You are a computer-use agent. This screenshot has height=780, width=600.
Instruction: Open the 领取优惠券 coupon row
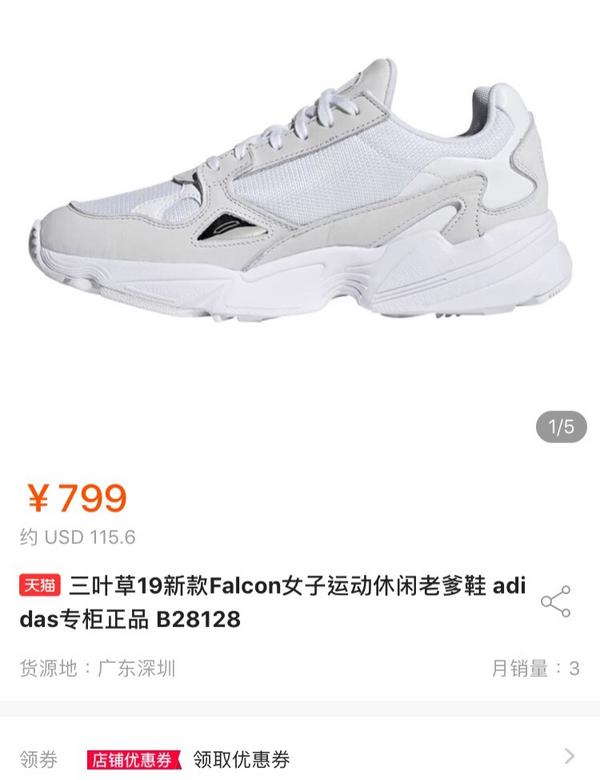300,757
